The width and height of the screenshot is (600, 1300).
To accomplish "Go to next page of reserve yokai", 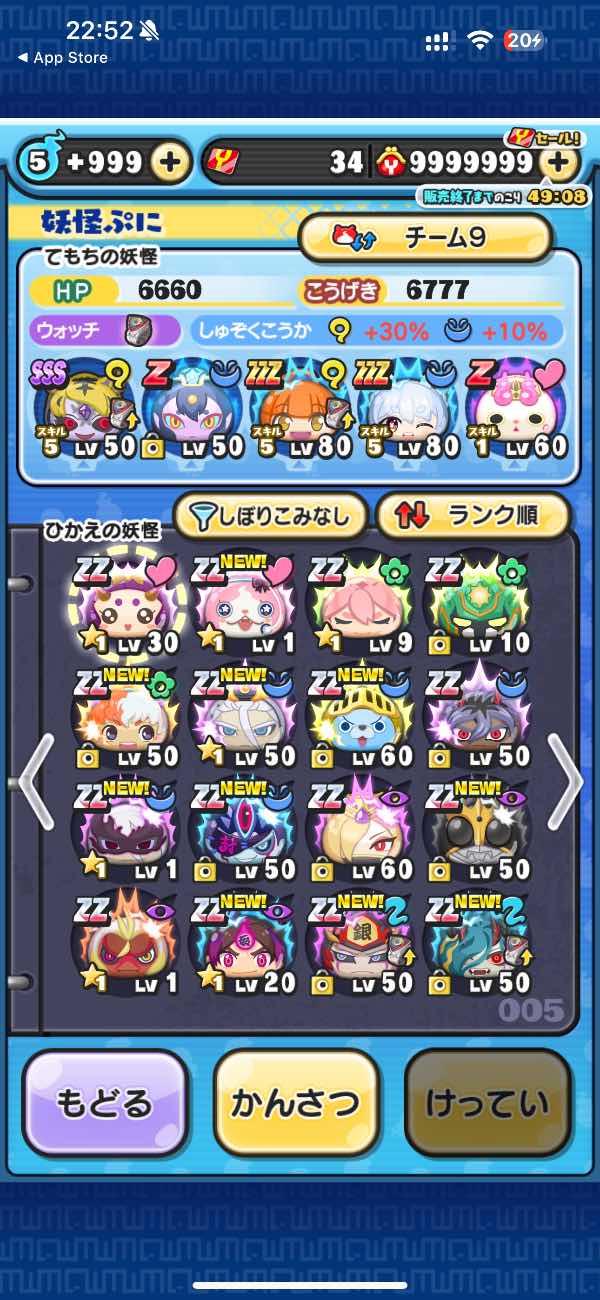I will pos(563,782).
